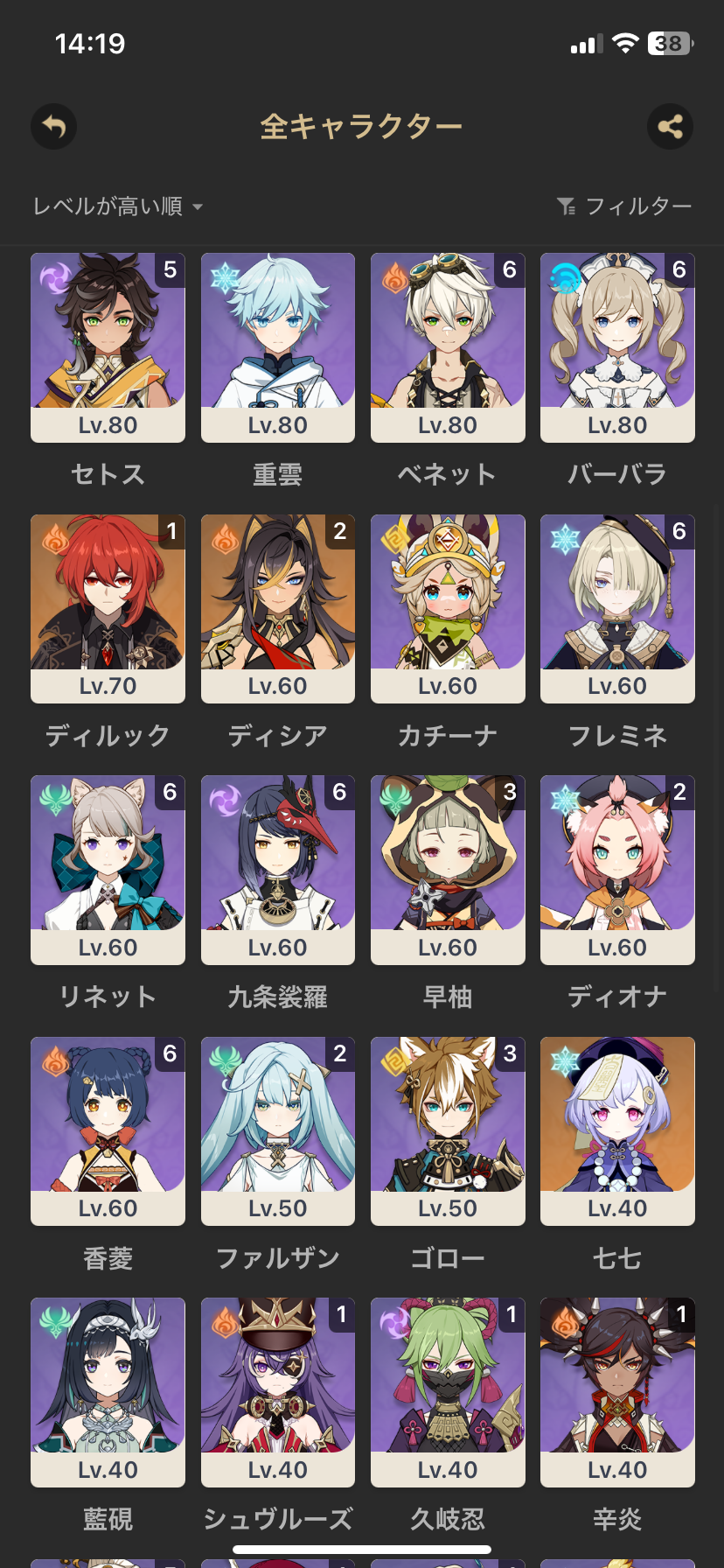
Task: View ファルザン character details
Action: pos(277,1130)
